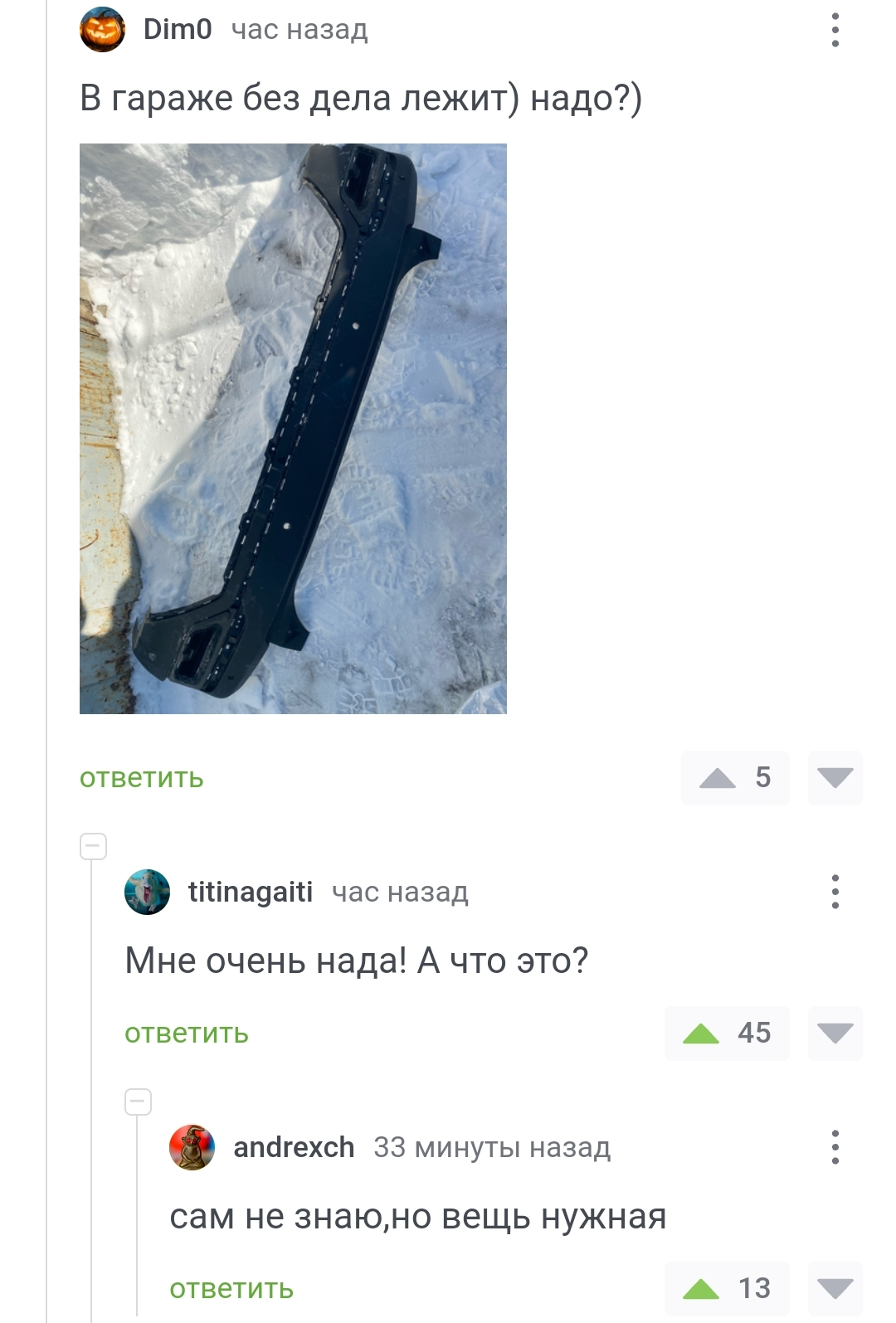Open the overflow menu on Dim0's comment
This screenshot has width=896, height=1323.
(835, 31)
